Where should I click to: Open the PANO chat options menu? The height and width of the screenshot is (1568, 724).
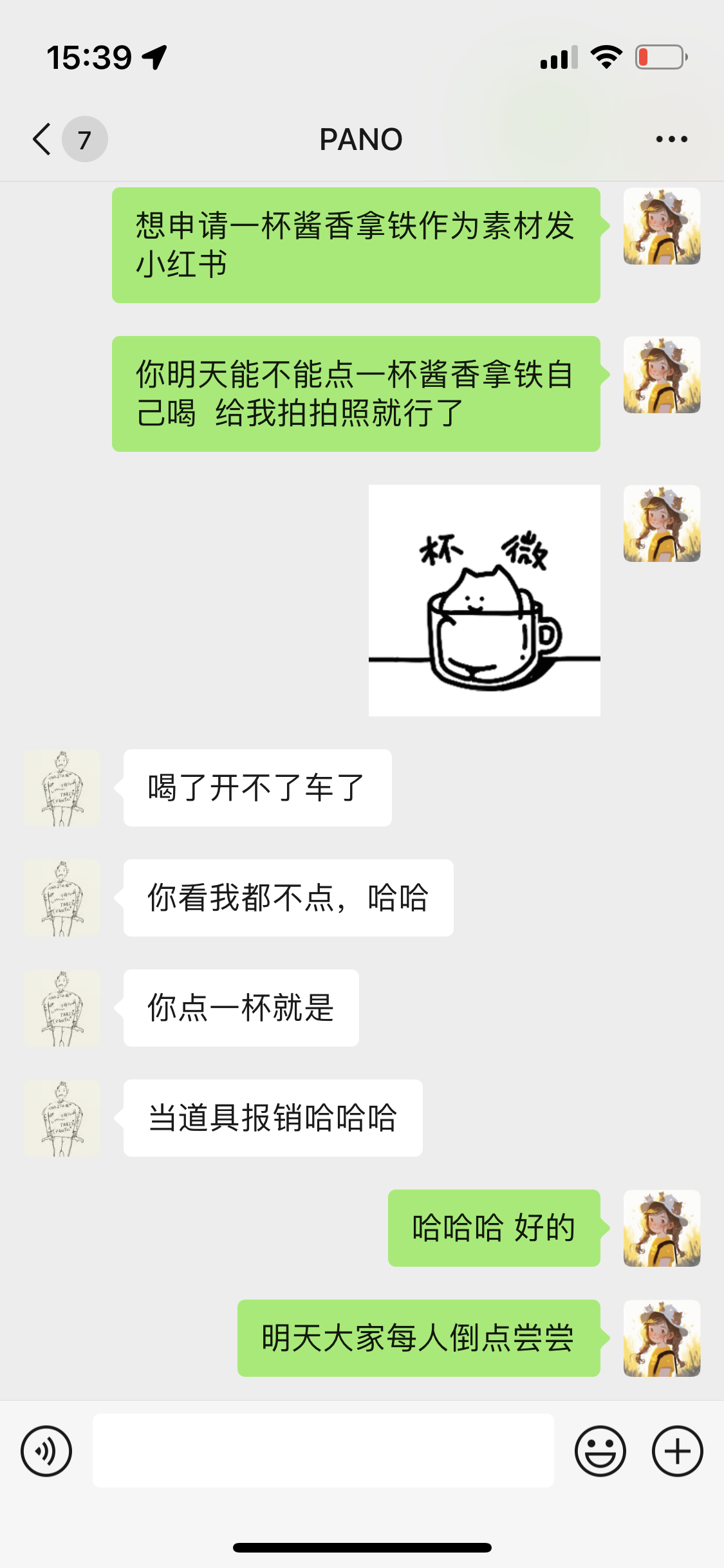[x=671, y=139]
